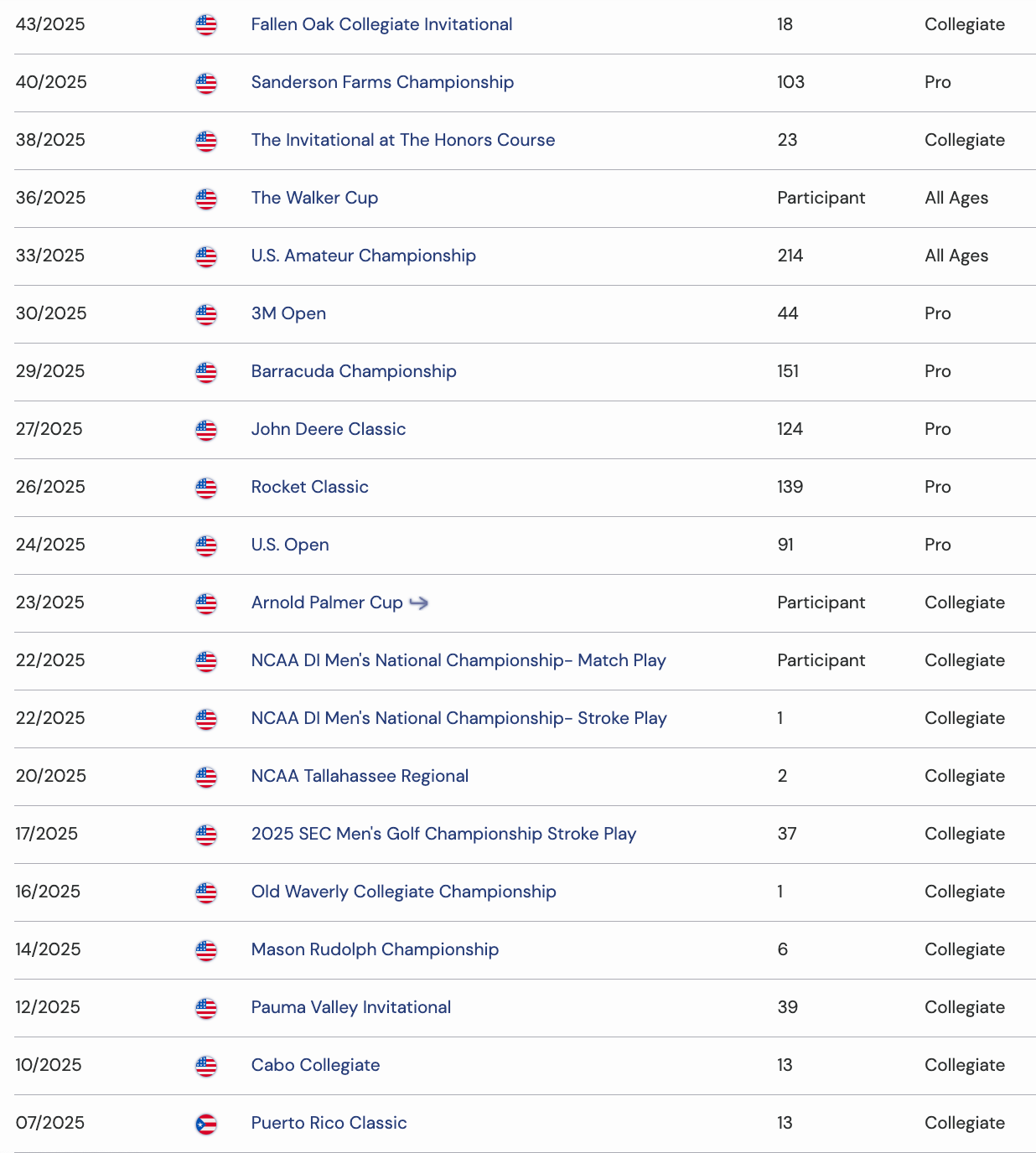Select the 3M Open tournament
This screenshot has width=1036, height=1153.
click(x=288, y=313)
